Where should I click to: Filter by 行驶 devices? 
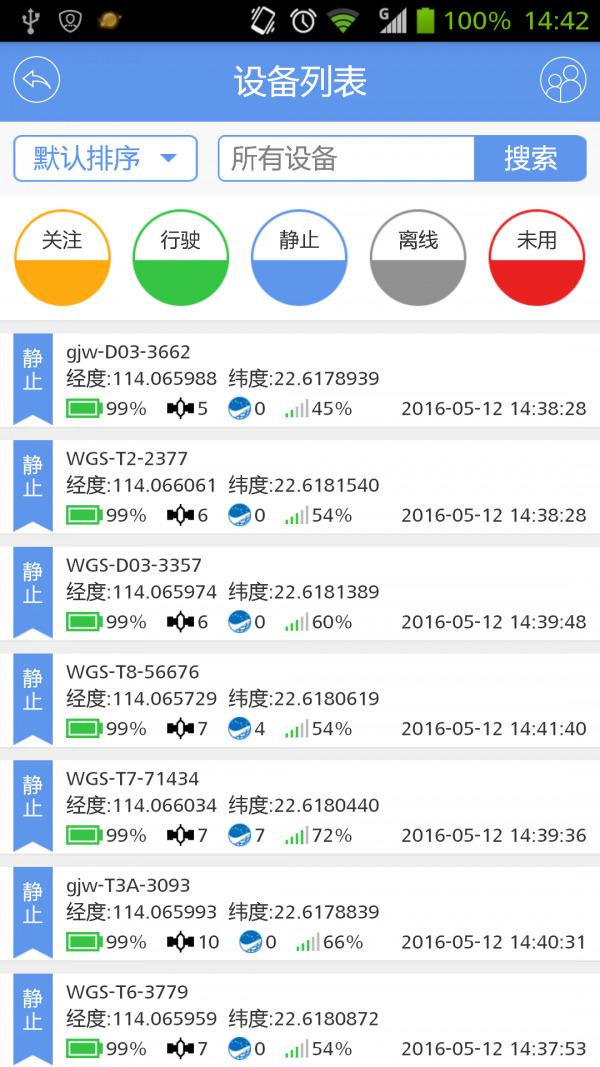click(x=181, y=257)
